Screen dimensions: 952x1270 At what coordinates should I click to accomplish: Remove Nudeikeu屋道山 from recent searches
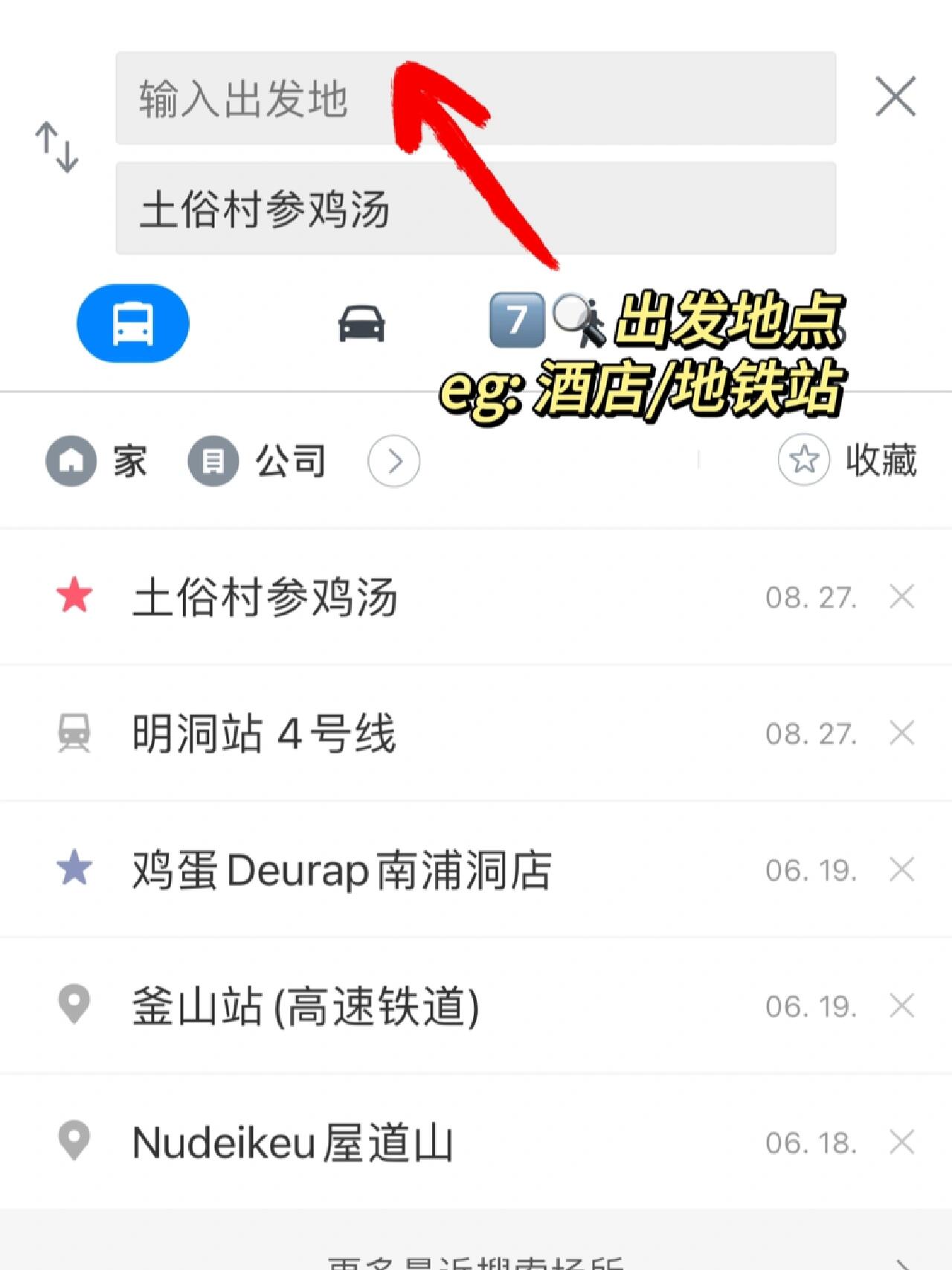901,1143
